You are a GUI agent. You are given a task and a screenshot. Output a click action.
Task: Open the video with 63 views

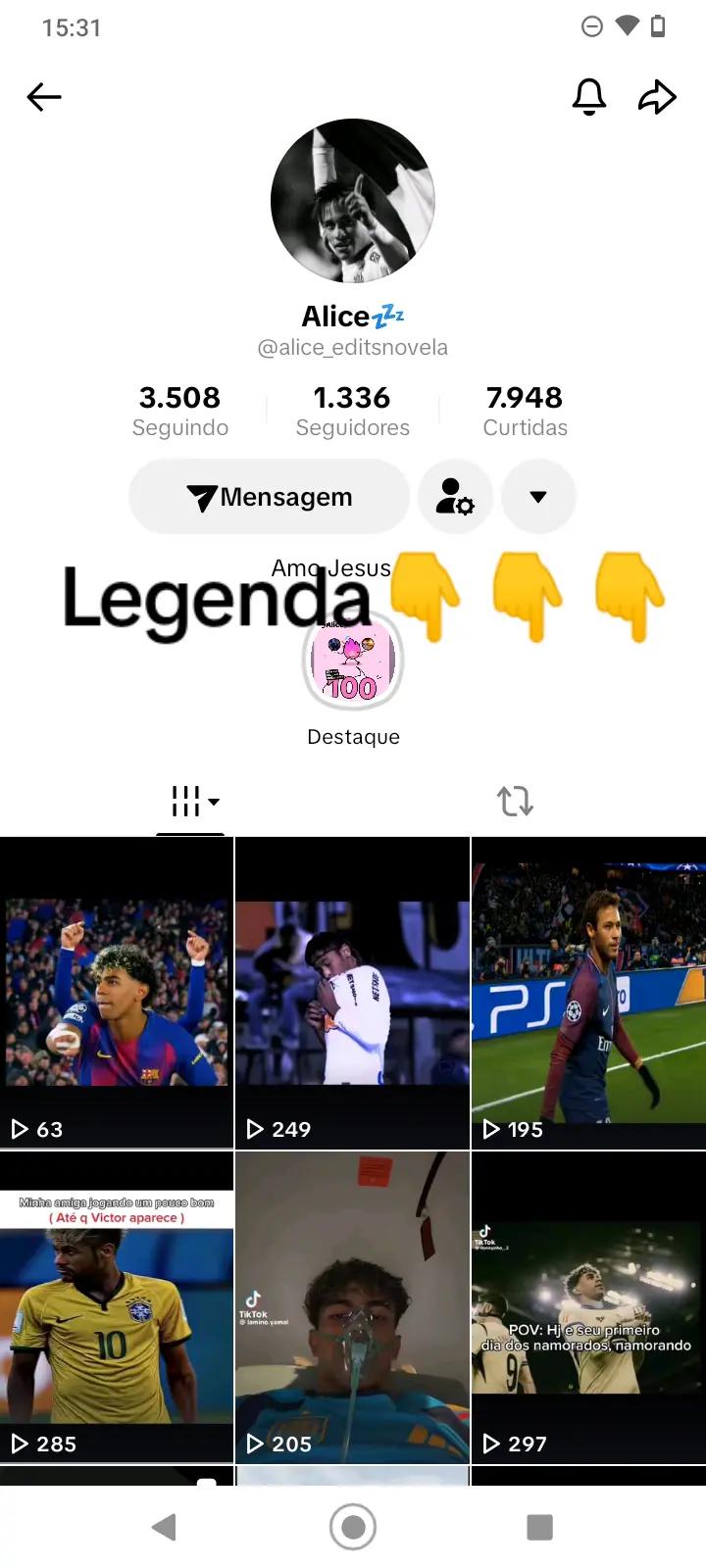[117, 993]
